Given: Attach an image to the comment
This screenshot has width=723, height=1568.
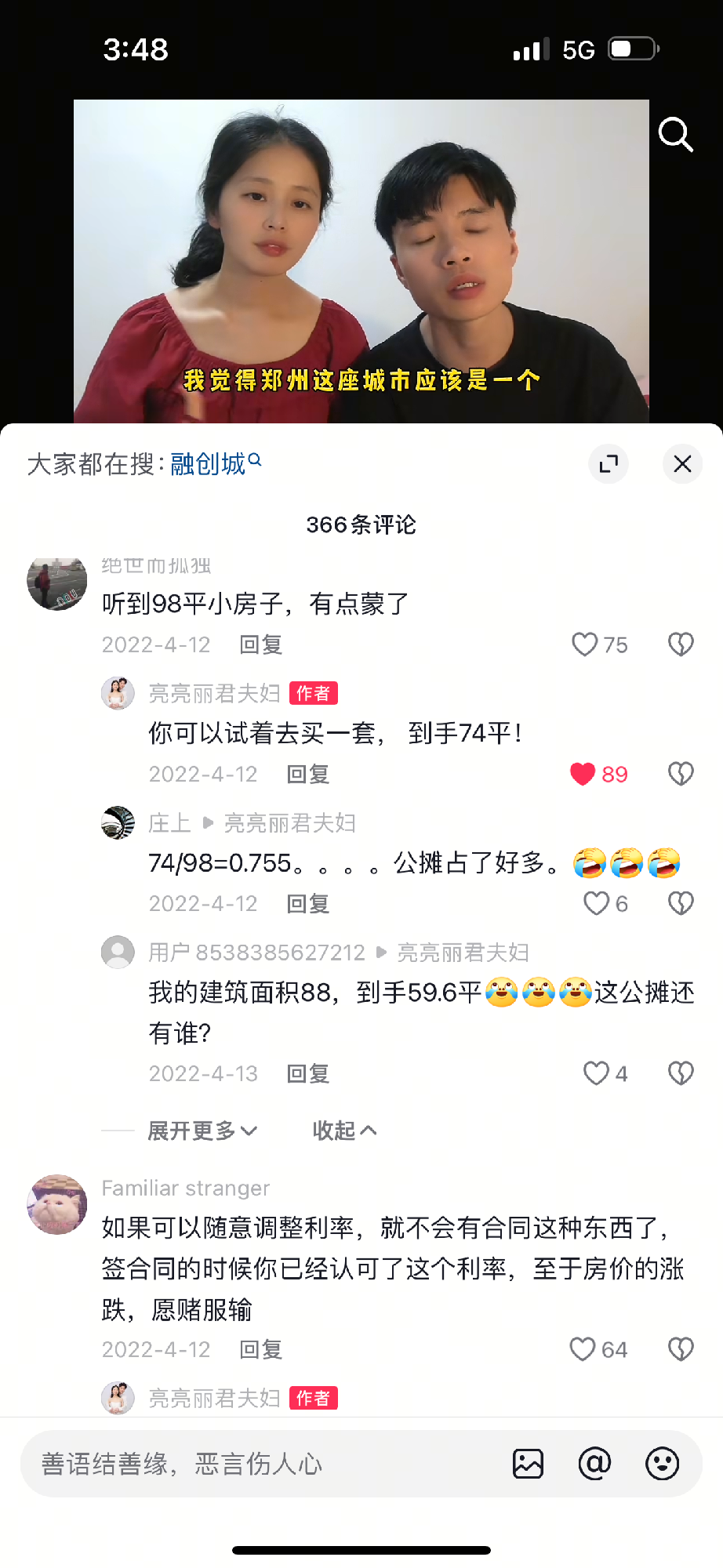Looking at the screenshot, I should tap(528, 1464).
